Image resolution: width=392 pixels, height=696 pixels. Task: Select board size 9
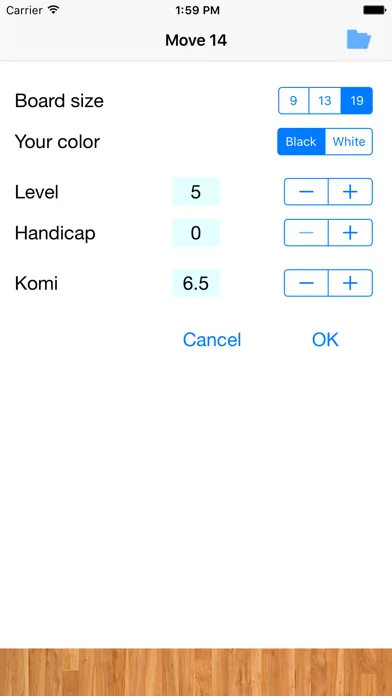click(293, 101)
